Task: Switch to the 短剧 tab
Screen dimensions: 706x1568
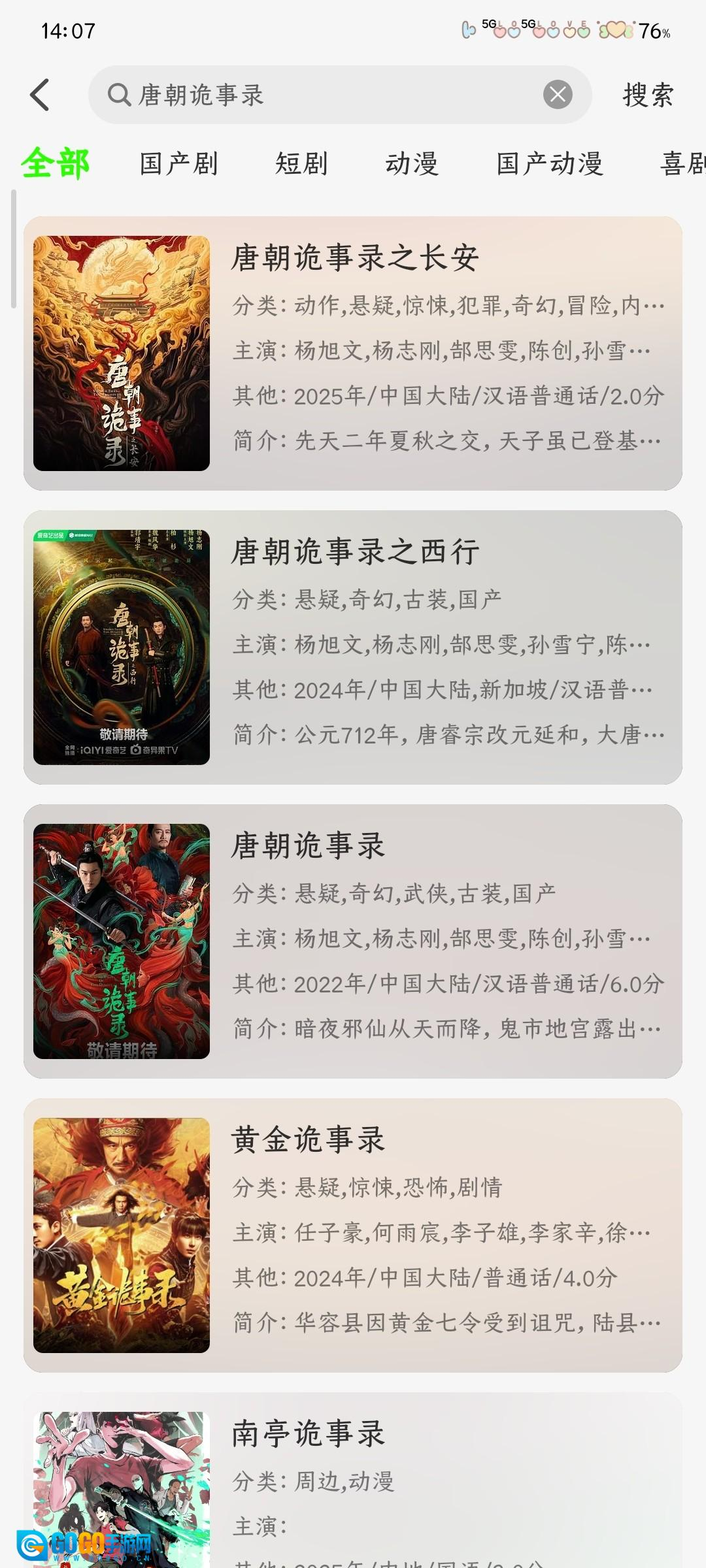Action: (301, 163)
